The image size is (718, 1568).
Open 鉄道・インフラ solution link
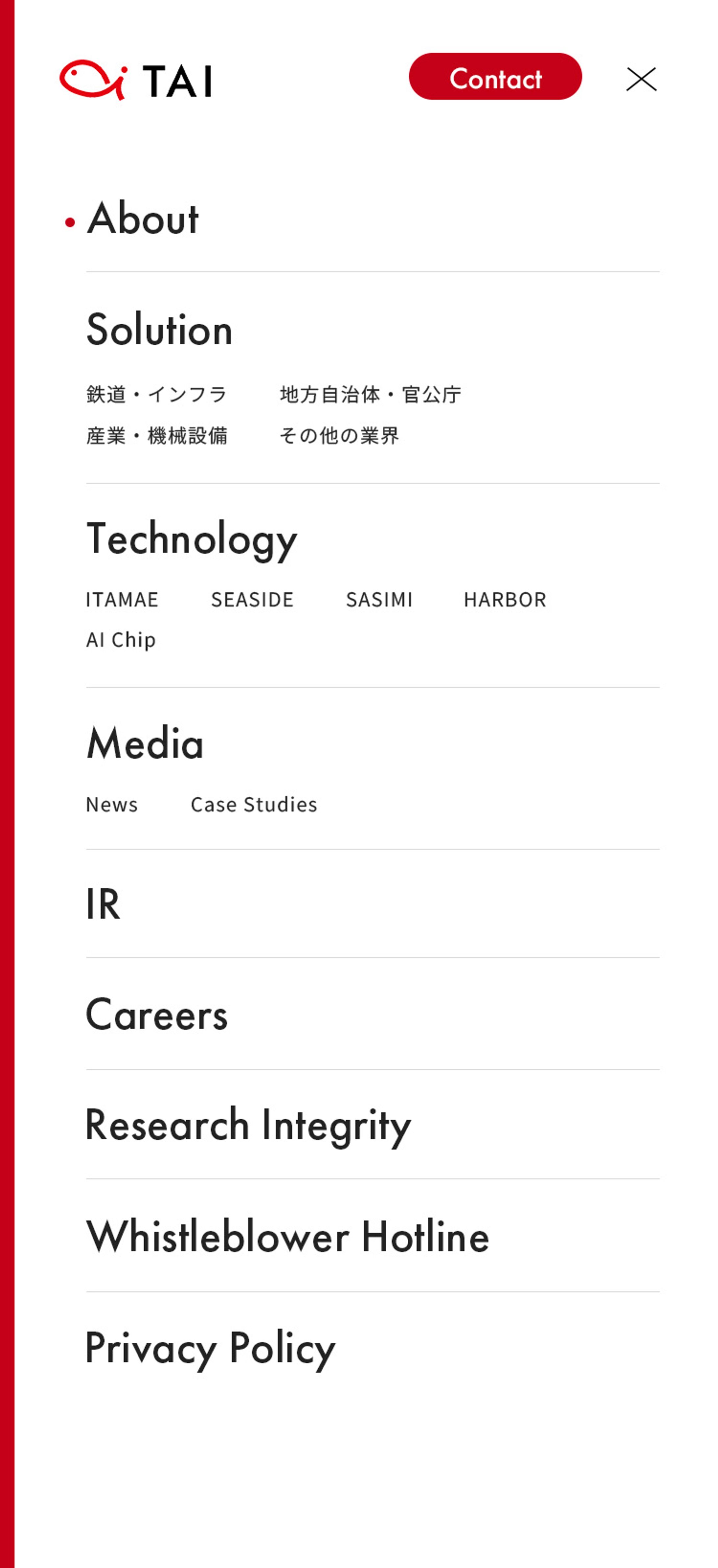[x=156, y=394]
